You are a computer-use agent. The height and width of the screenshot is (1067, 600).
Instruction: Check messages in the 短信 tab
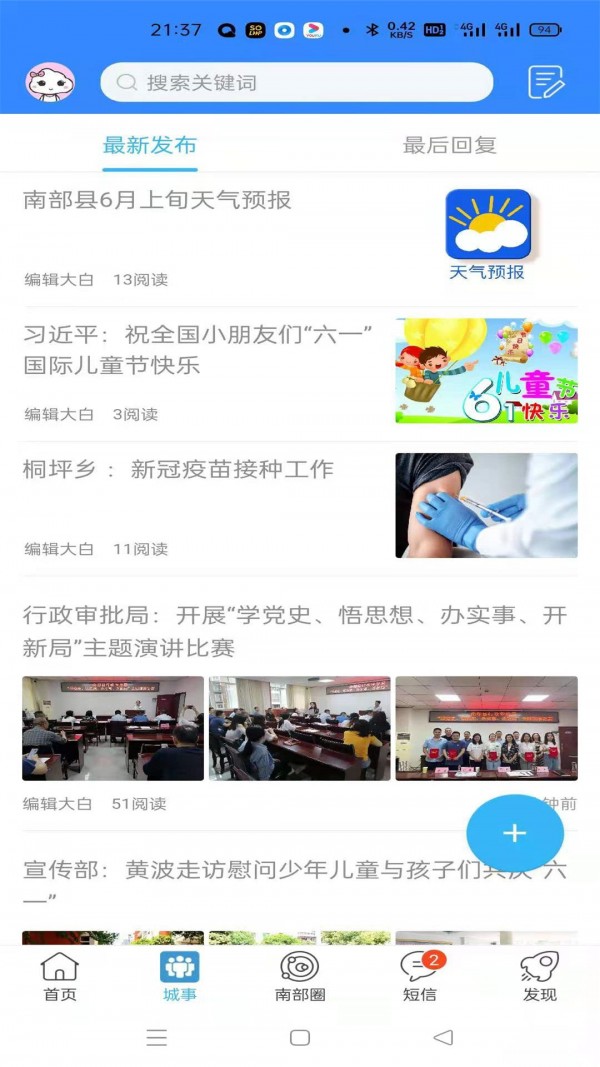click(x=420, y=976)
